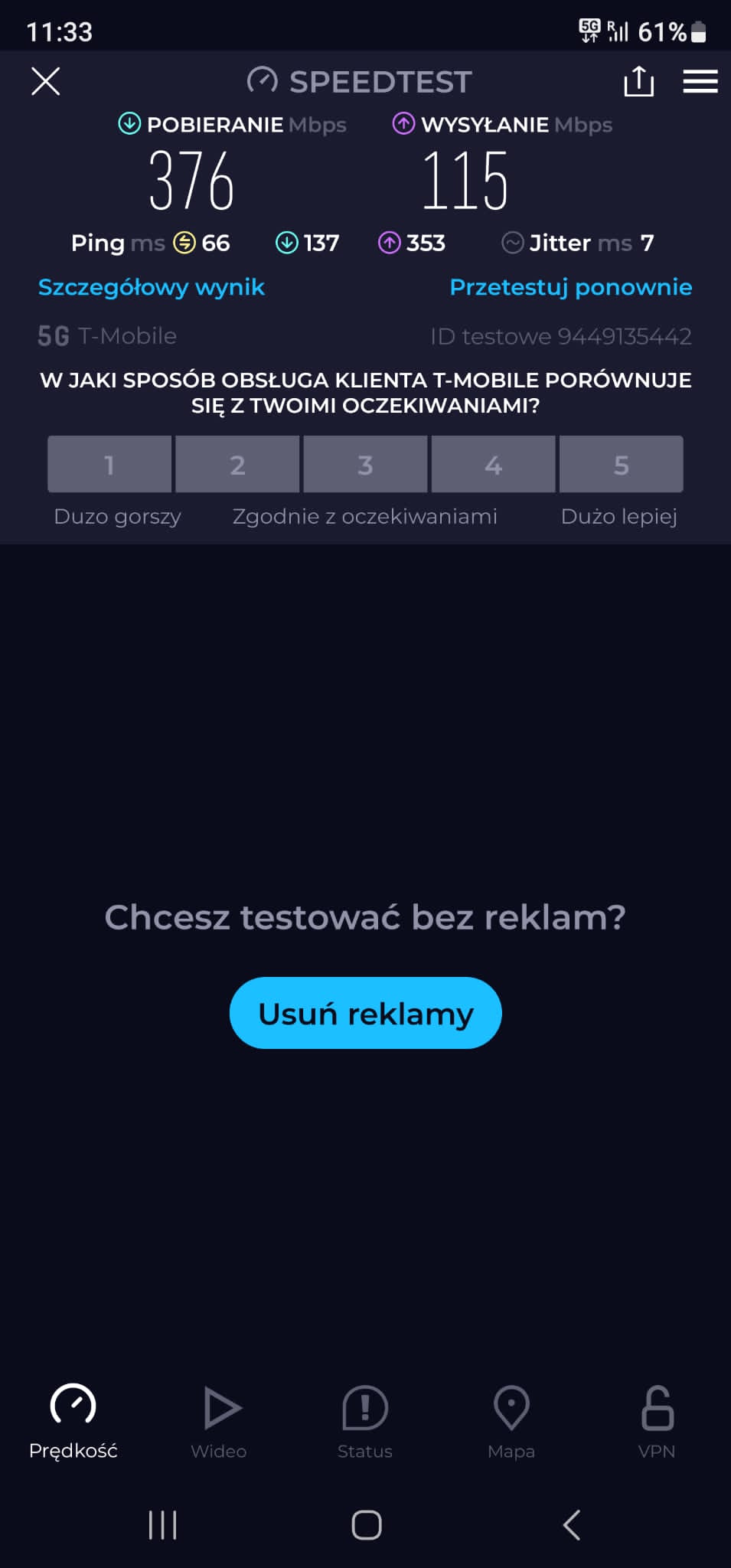Switch to the Wideo tab

point(220,1421)
